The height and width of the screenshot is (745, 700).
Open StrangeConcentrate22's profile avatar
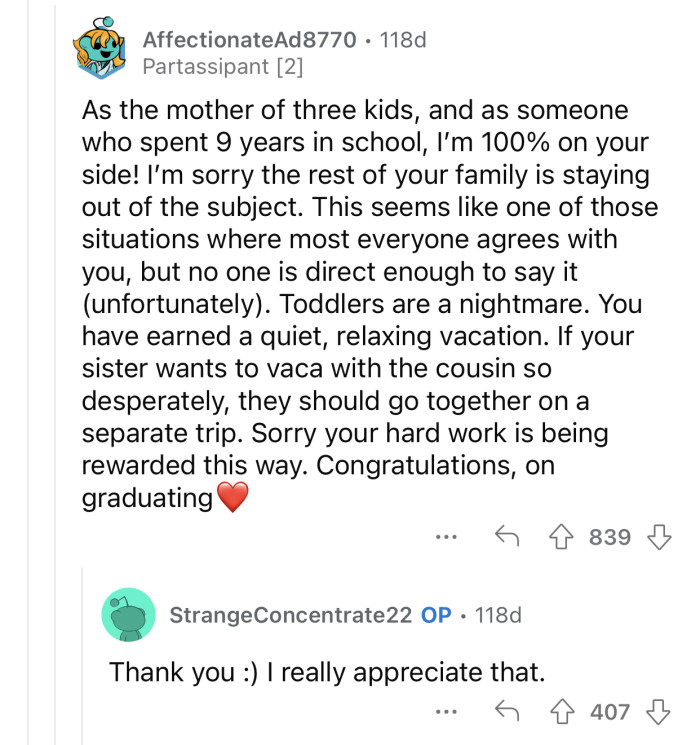coord(128,614)
